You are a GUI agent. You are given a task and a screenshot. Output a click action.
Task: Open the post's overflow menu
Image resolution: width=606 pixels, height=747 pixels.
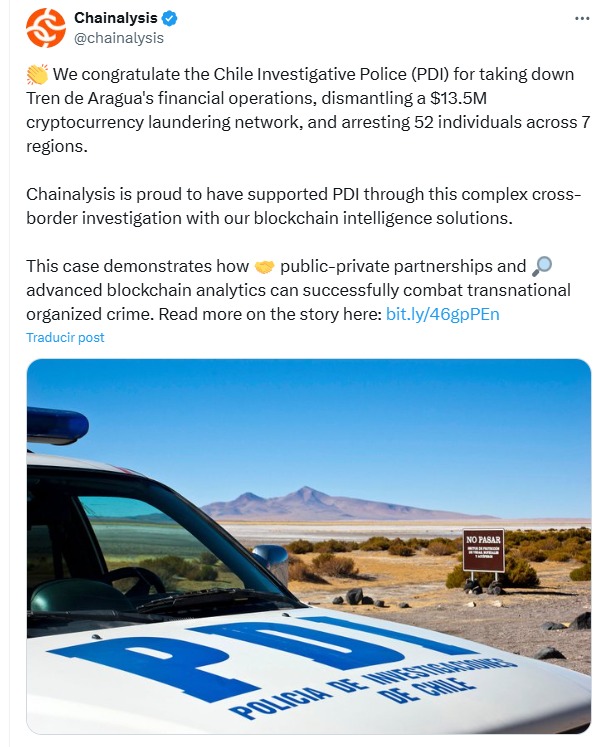tap(581, 20)
